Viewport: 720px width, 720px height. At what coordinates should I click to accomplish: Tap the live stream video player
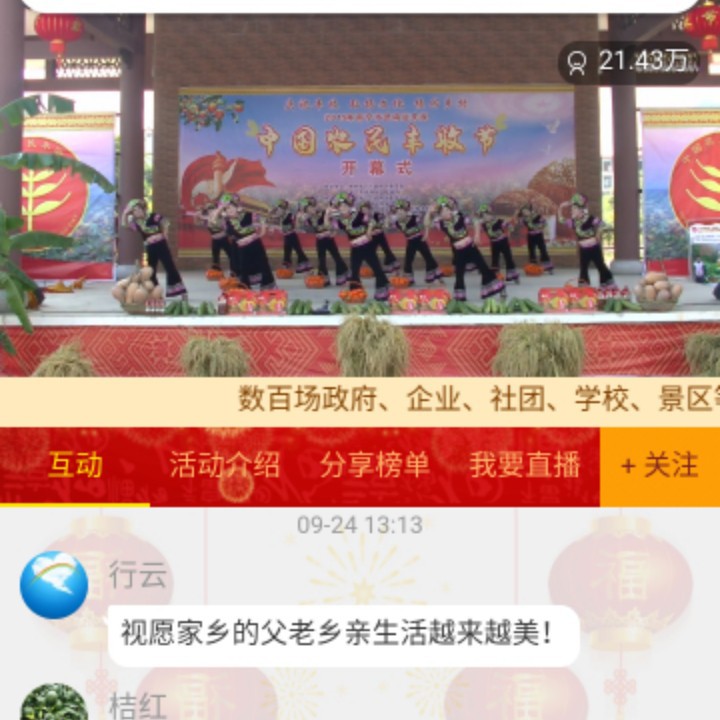point(360,200)
